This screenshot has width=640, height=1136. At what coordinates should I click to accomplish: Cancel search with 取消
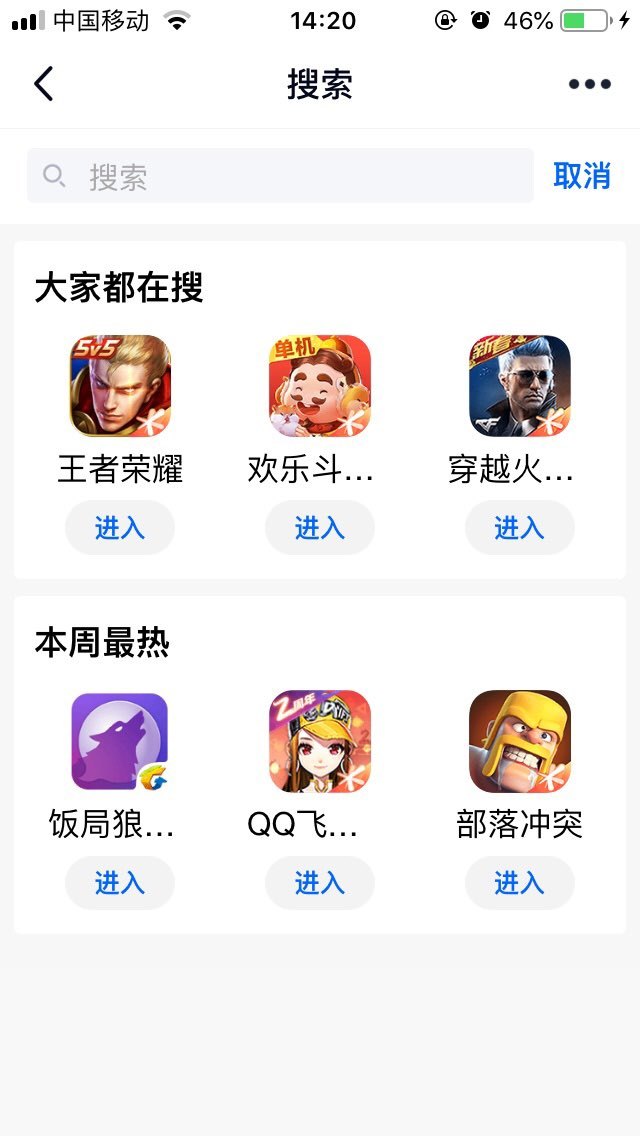582,176
